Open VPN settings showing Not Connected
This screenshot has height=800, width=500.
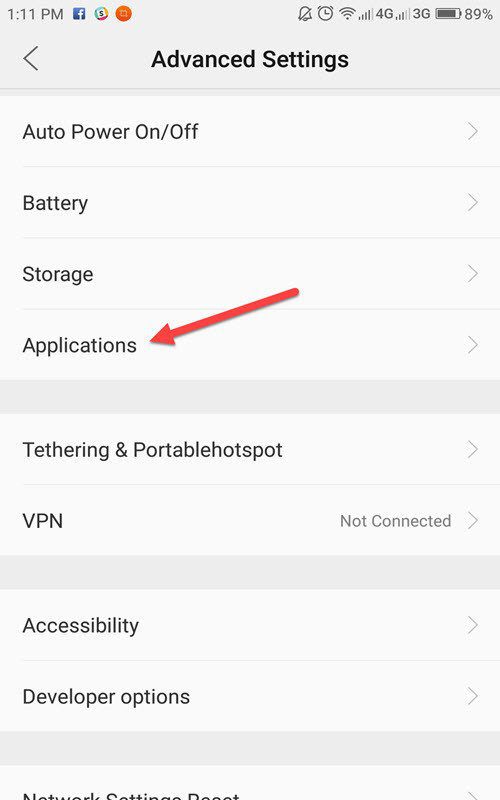click(250, 520)
